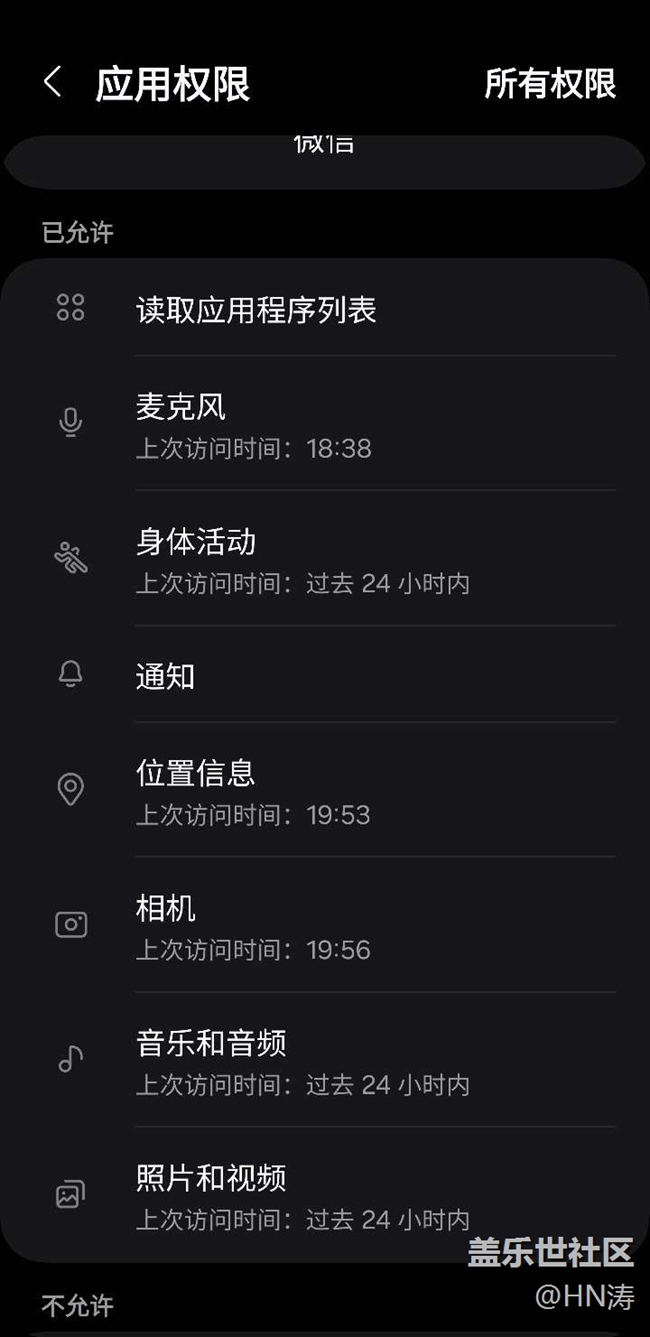Image resolution: width=650 pixels, height=1337 pixels.
Task: Open the 通知 permission settings
Action: point(325,676)
